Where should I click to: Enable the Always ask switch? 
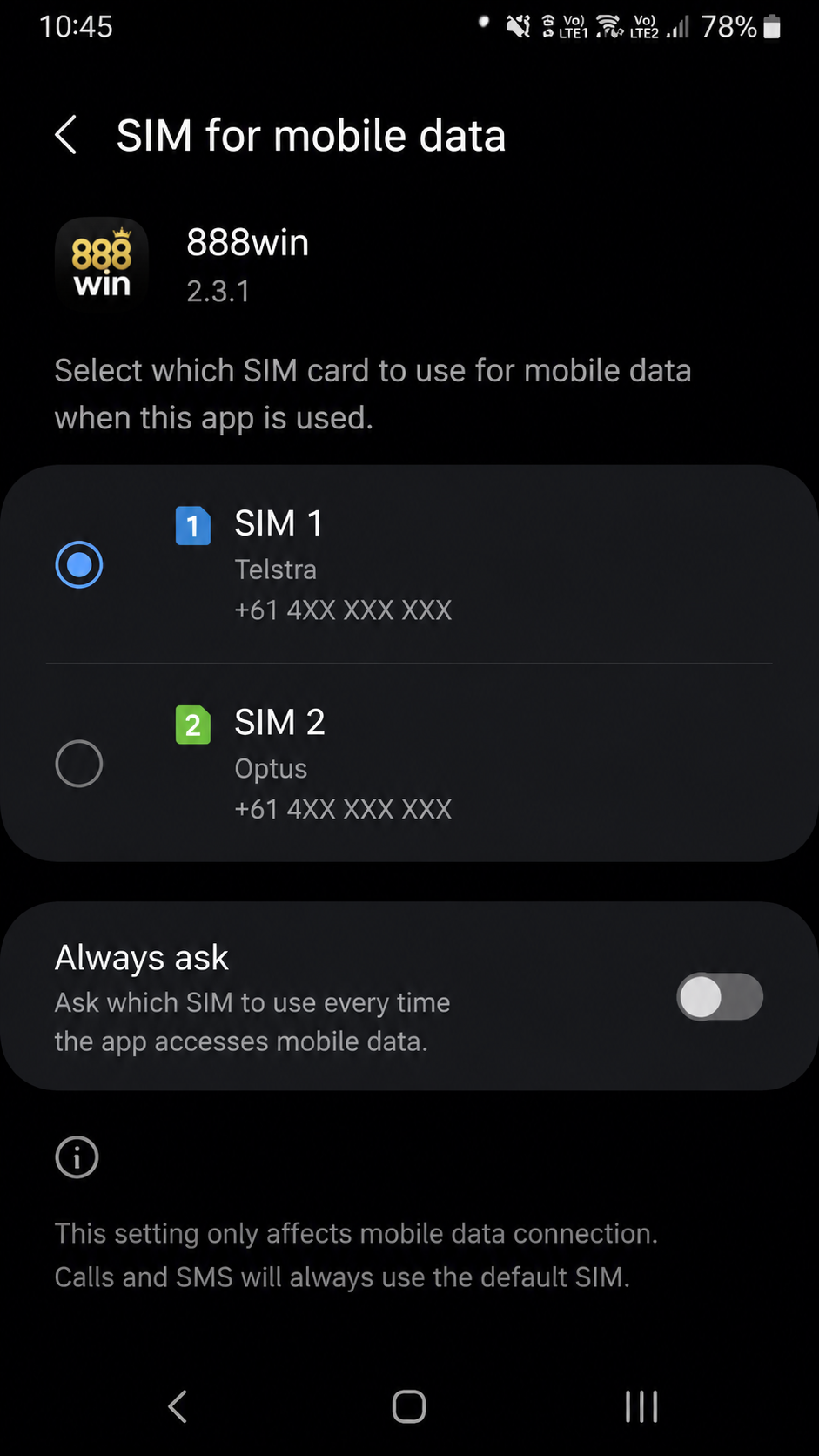point(720,997)
